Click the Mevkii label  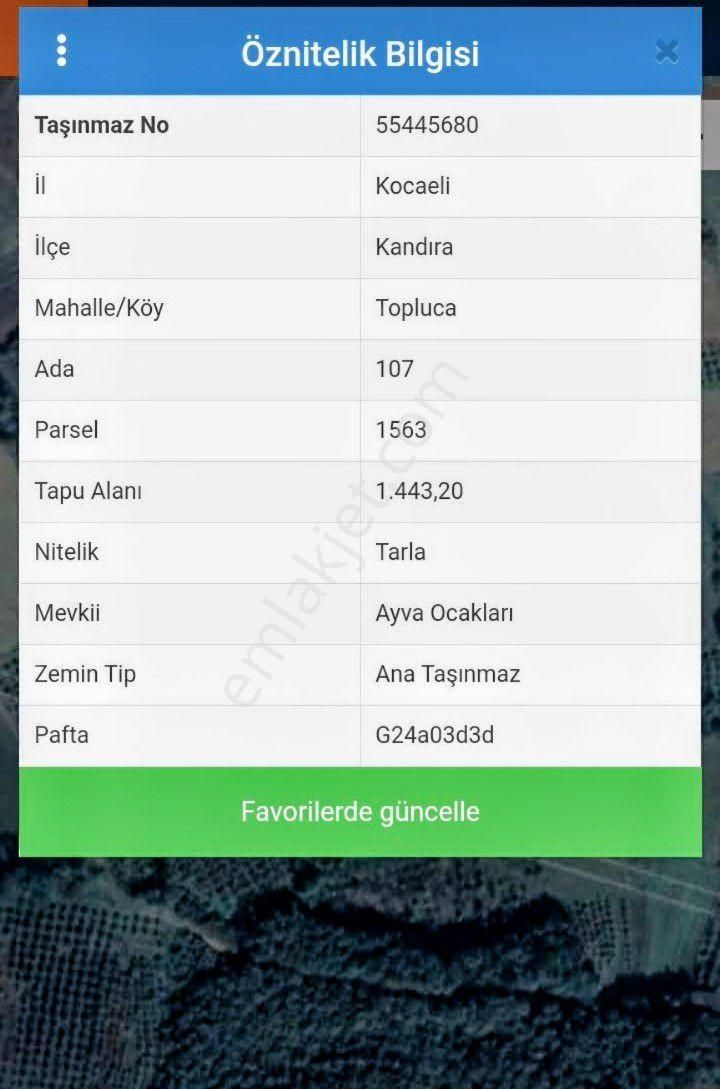[67, 613]
